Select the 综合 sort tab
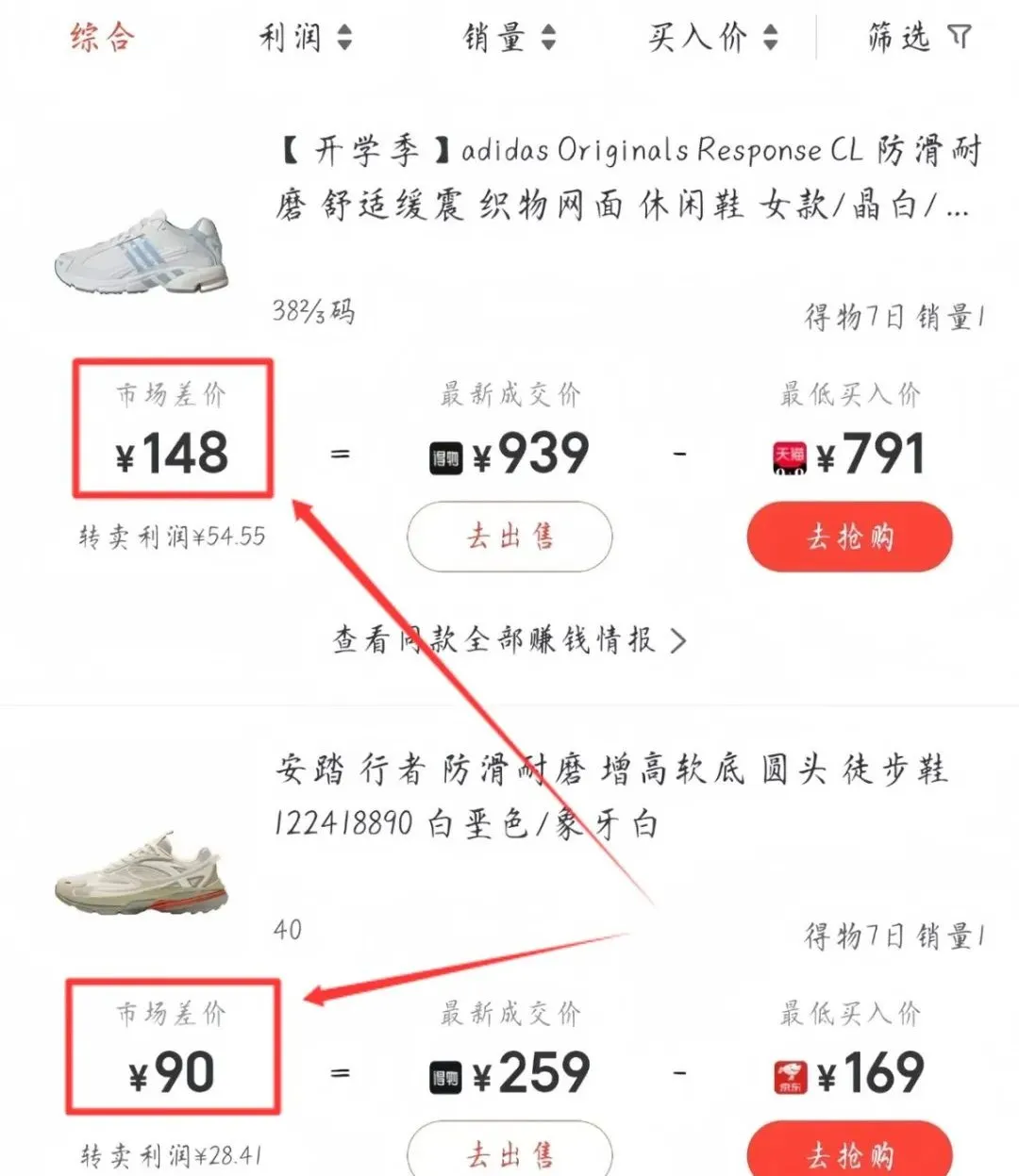The image size is (1019, 1176). click(x=102, y=38)
